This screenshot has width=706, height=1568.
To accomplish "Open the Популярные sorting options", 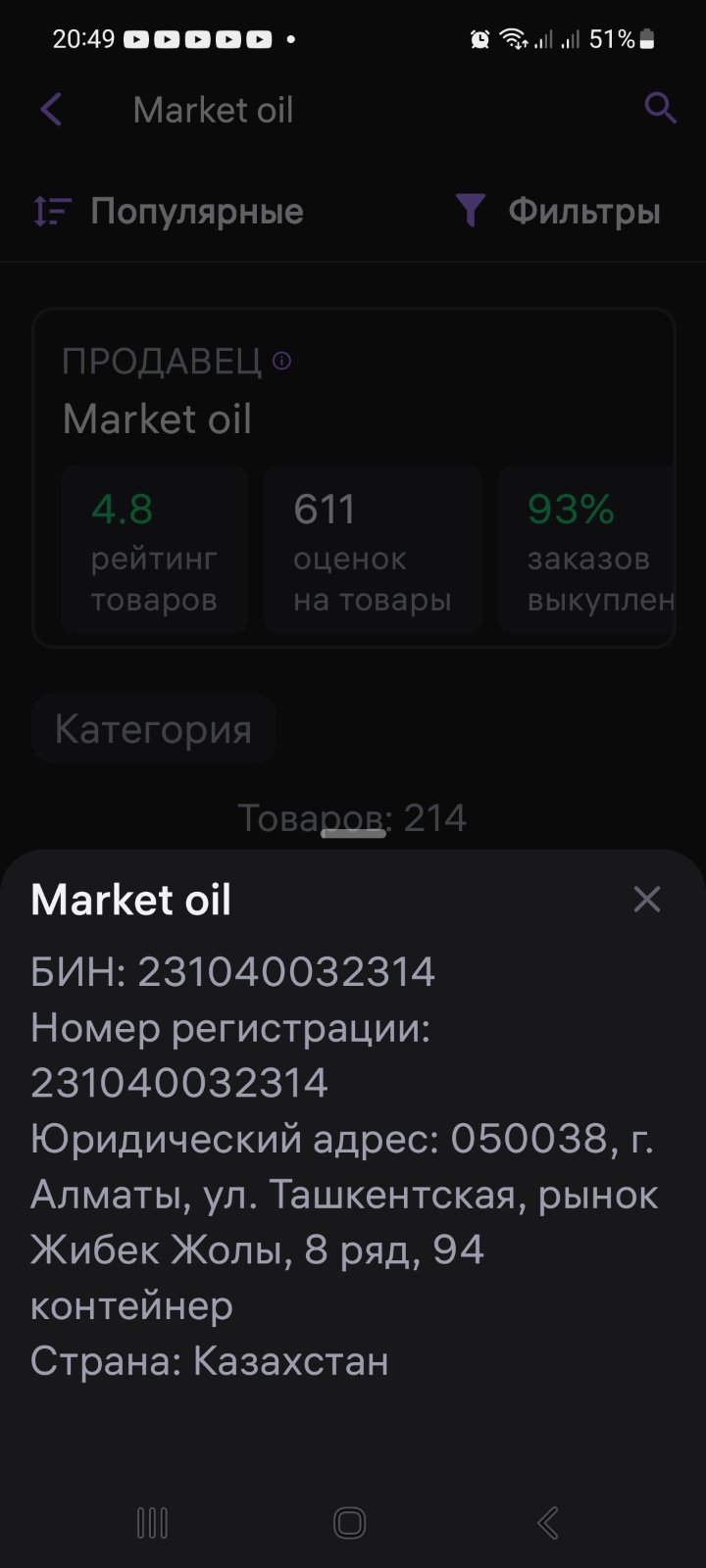I will click(169, 212).
